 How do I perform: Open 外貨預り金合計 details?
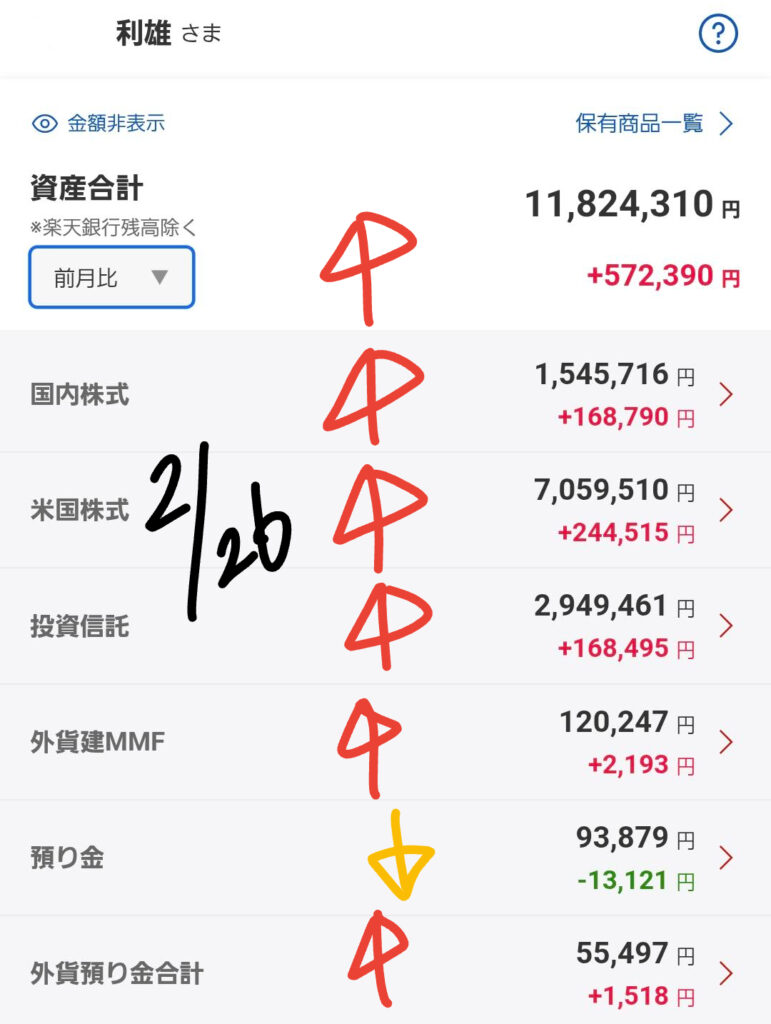tap(385, 972)
